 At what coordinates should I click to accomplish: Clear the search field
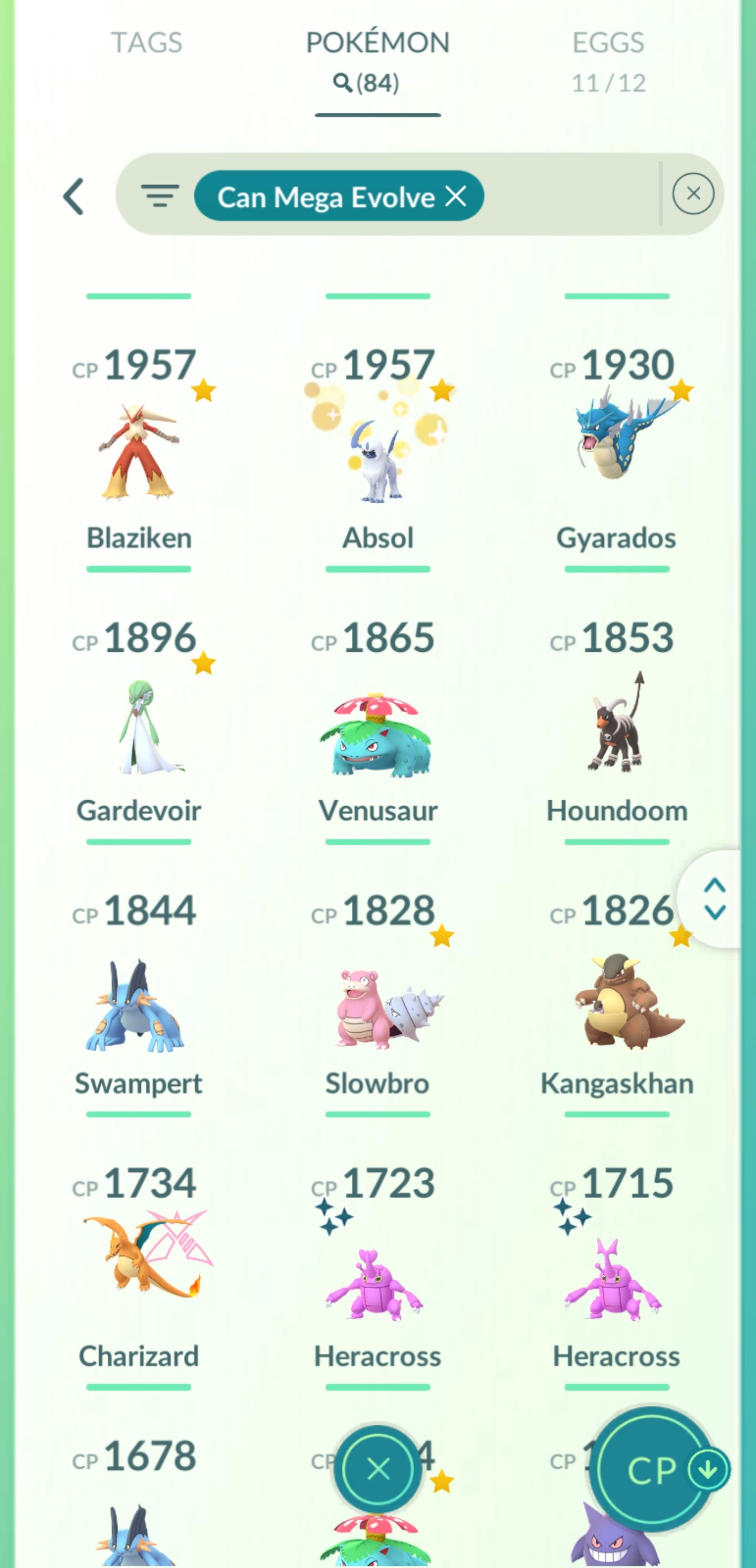pos(692,194)
